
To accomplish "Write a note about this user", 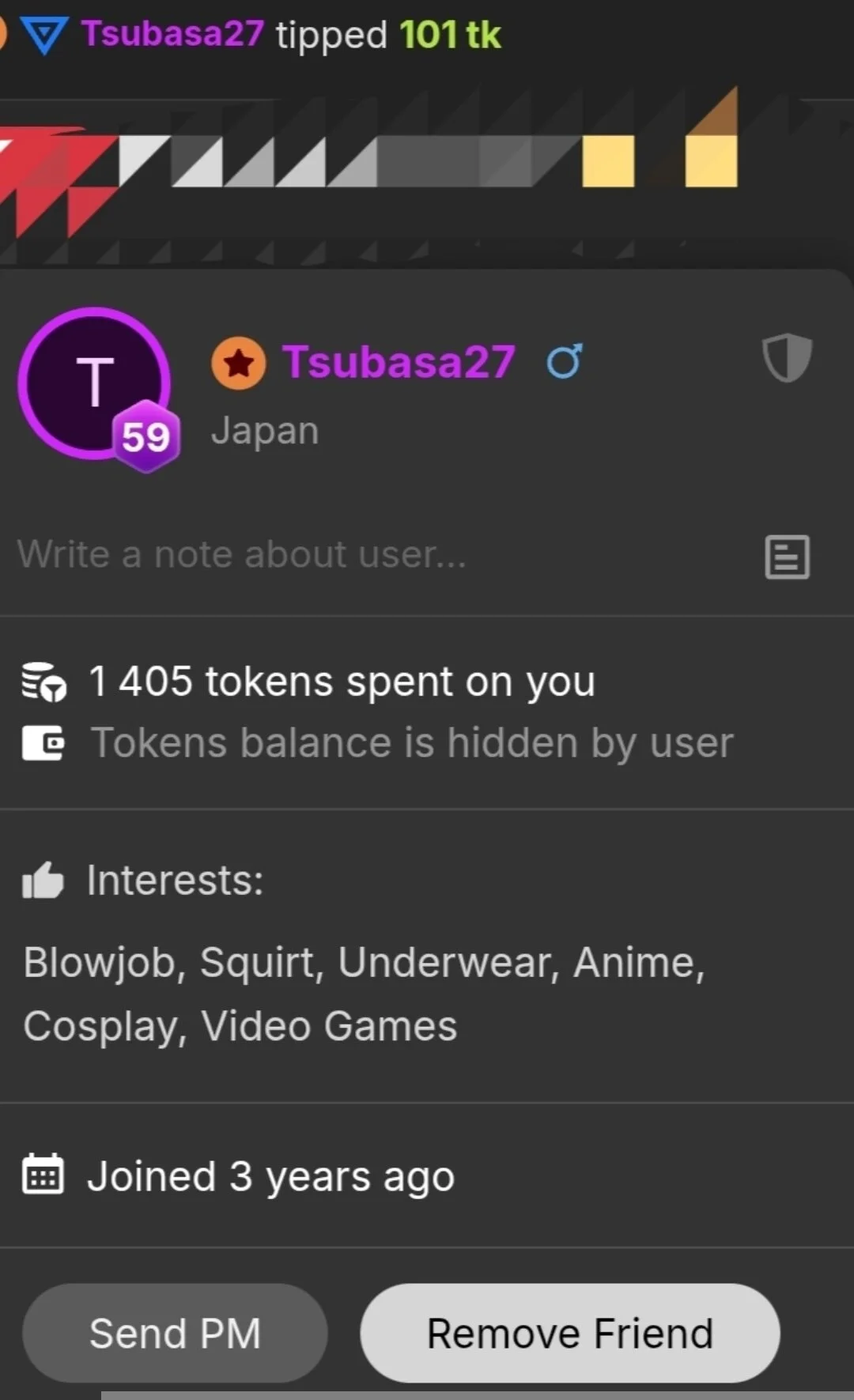I will coord(242,555).
